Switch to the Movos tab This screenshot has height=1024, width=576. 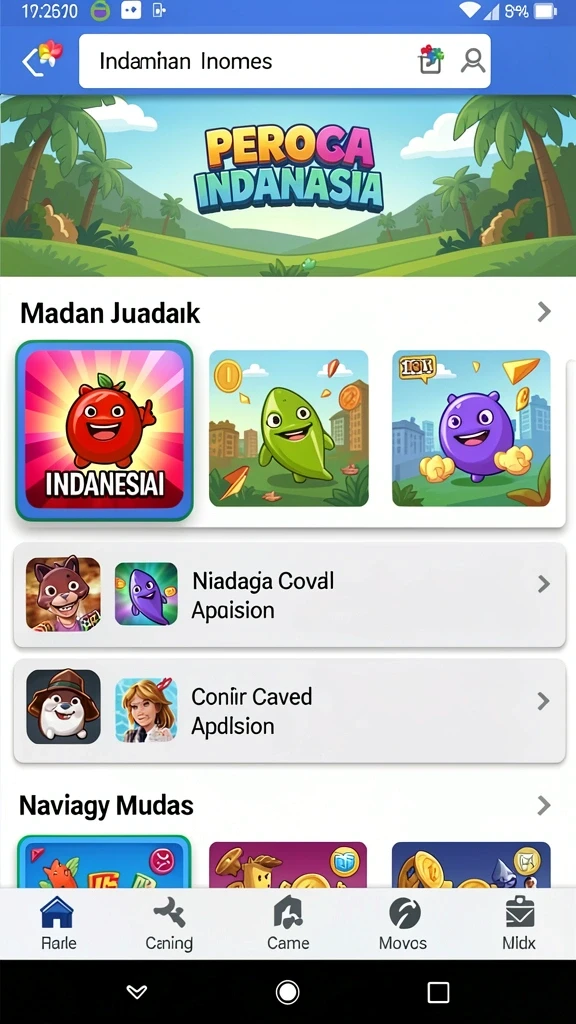point(404,923)
